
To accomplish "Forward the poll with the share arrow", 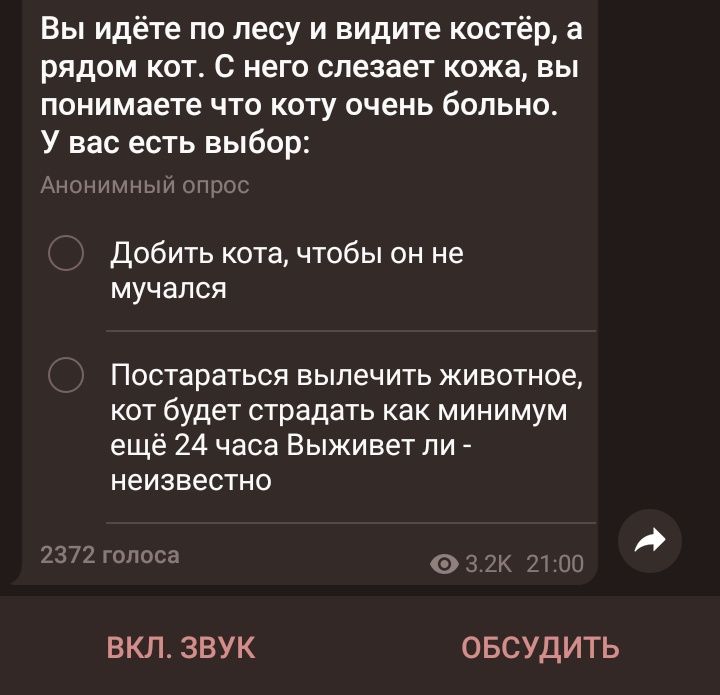I will point(650,541).
